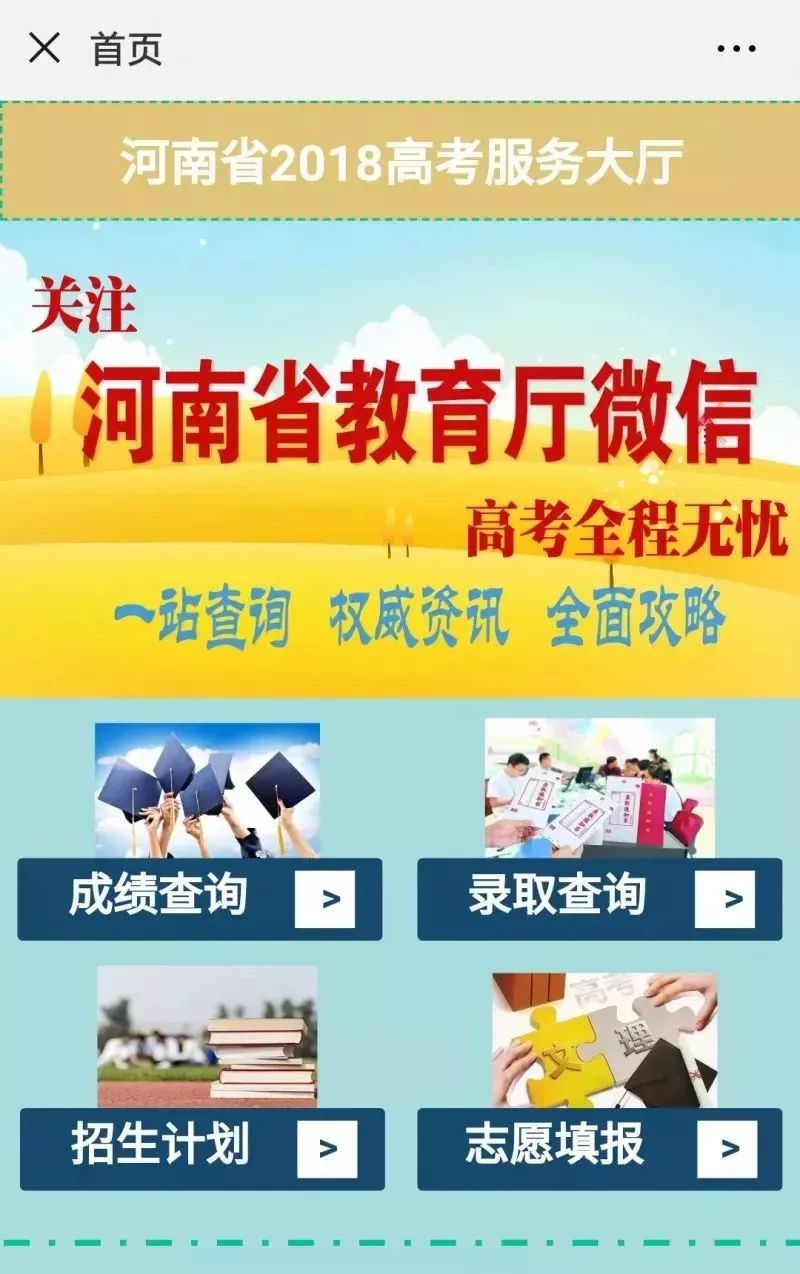Click the arrow icon next to 录取查询
The image size is (800, 1274).
point(724,897)
